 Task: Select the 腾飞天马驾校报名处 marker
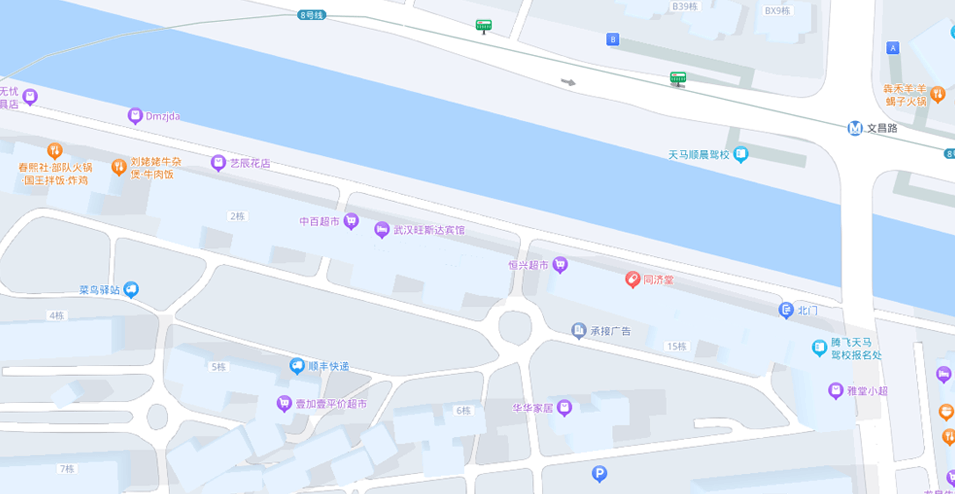[x=820, y=348]
